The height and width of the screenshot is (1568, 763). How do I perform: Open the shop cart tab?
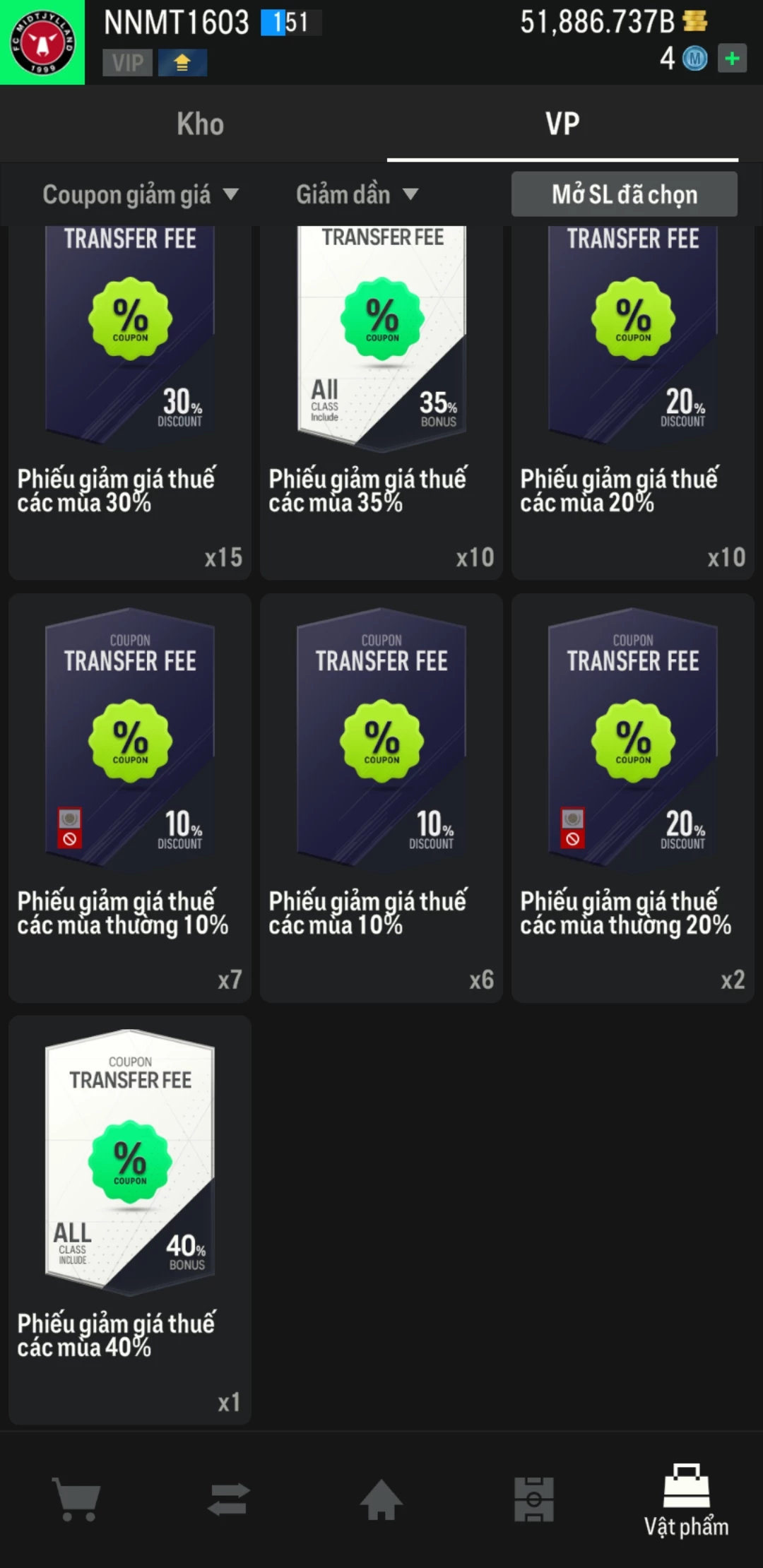[76, 1499]
